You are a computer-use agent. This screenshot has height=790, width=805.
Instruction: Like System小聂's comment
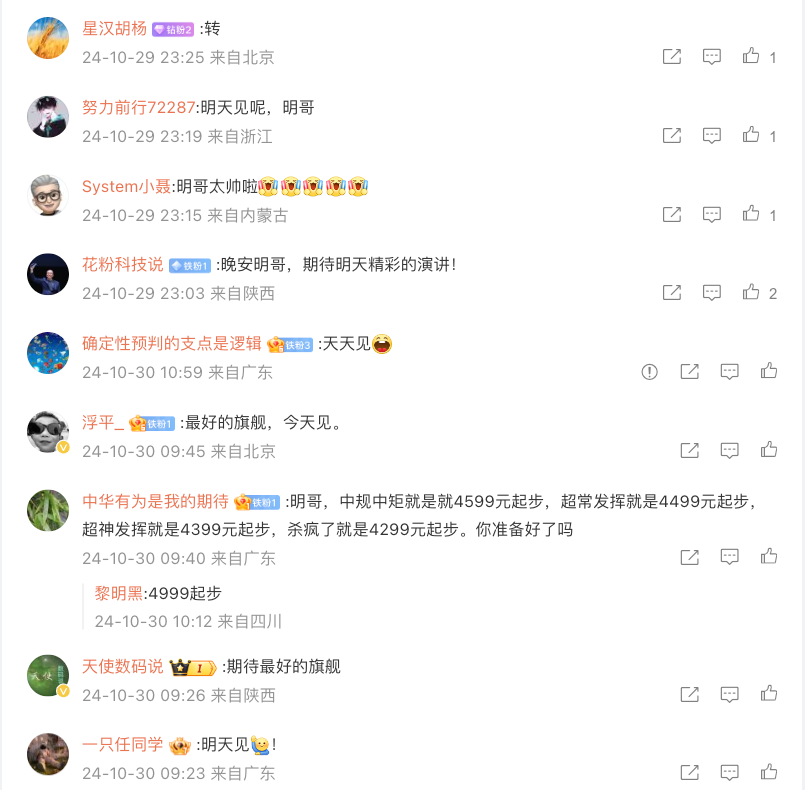pos(751,214)
